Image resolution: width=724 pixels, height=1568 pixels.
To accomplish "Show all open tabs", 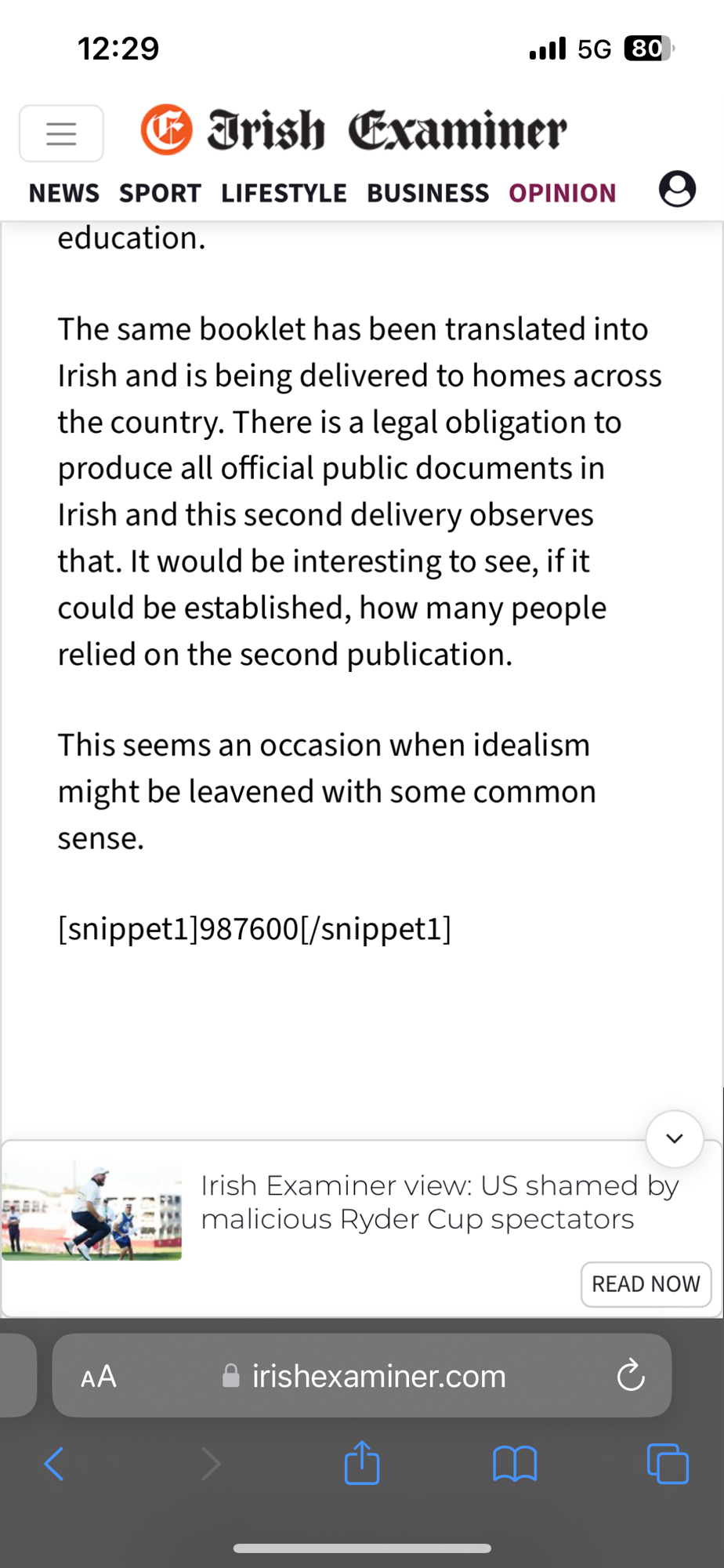I will point(668,1463).
